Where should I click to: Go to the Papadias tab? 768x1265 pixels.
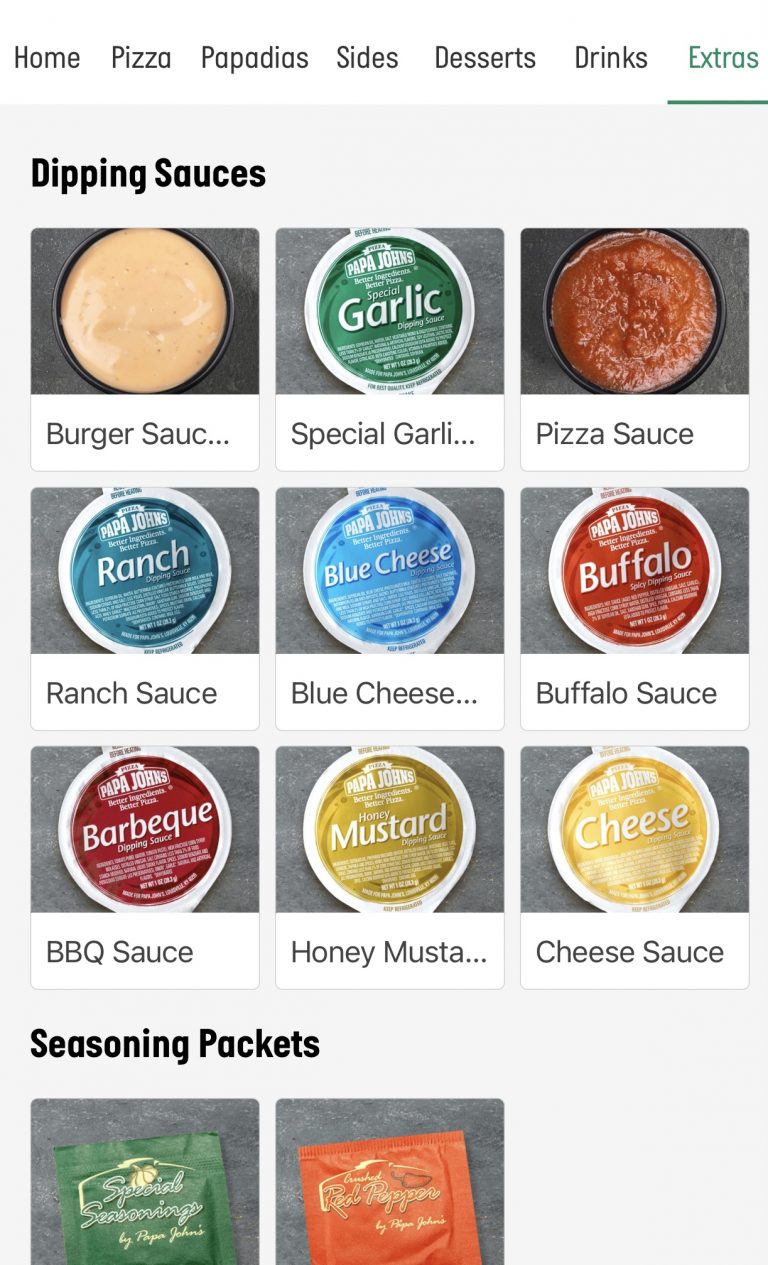(x=254, y=58)
